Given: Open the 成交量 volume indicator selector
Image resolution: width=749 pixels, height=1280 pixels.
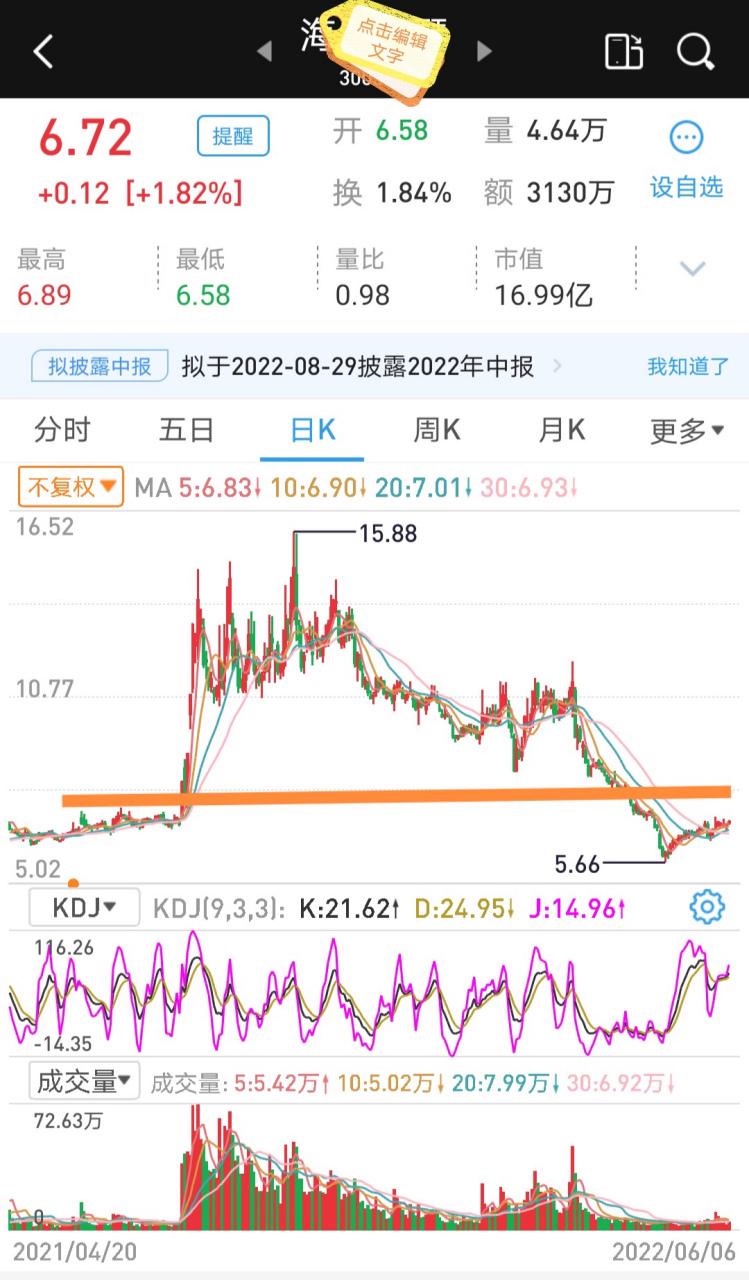Looking at the screenshot, I should point(83,1080).
